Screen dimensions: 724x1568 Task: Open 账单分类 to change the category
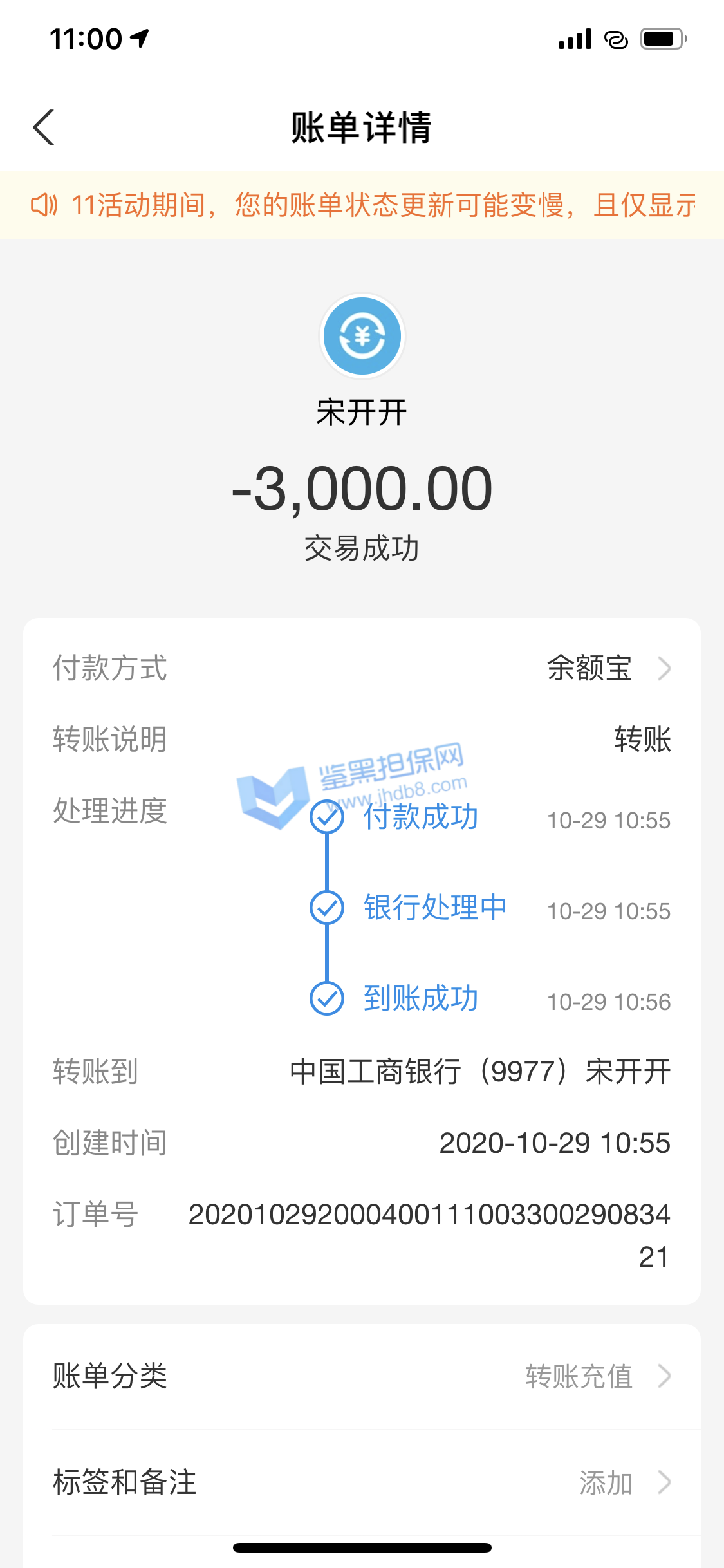click(362, 1377)
